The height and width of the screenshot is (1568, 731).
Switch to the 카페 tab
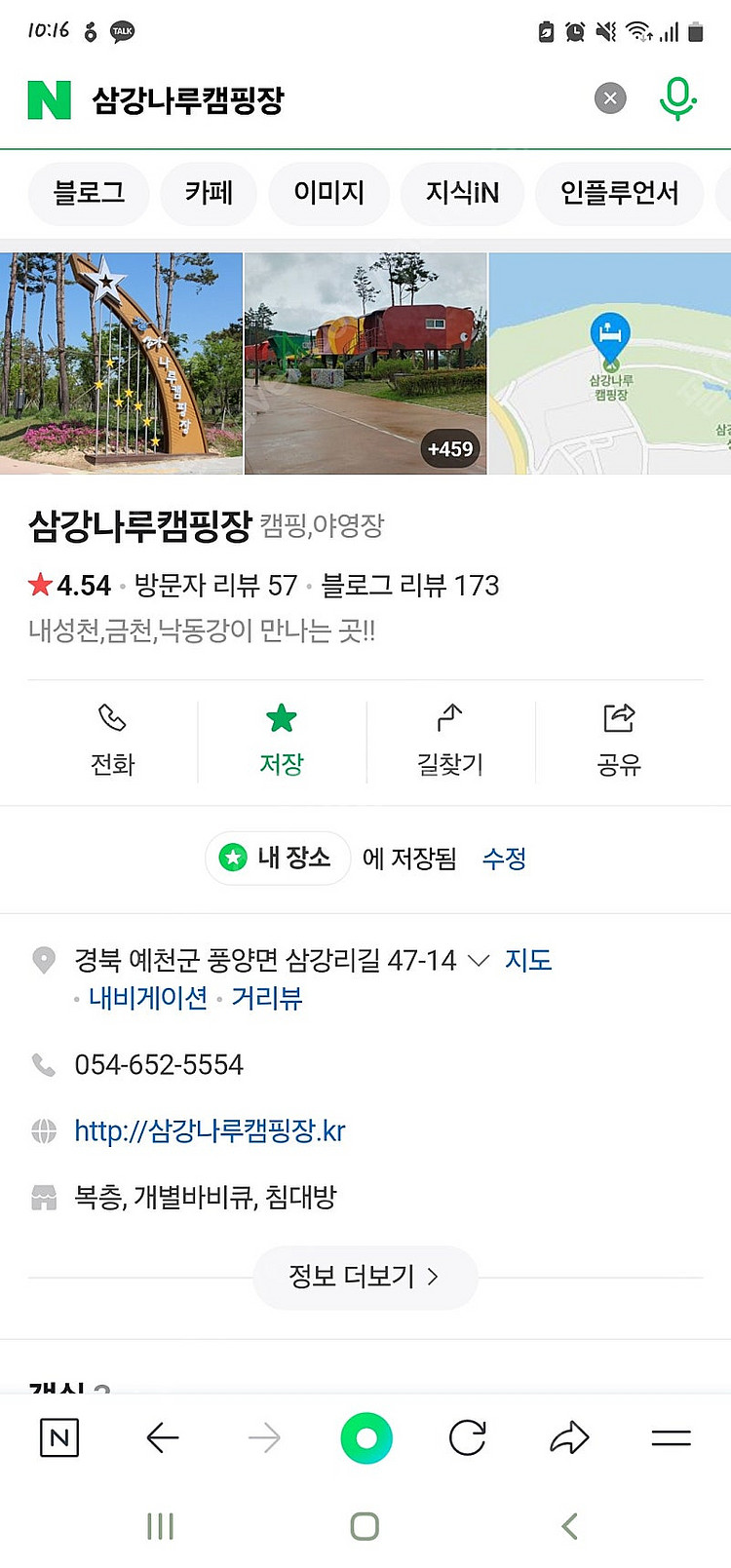209,193
